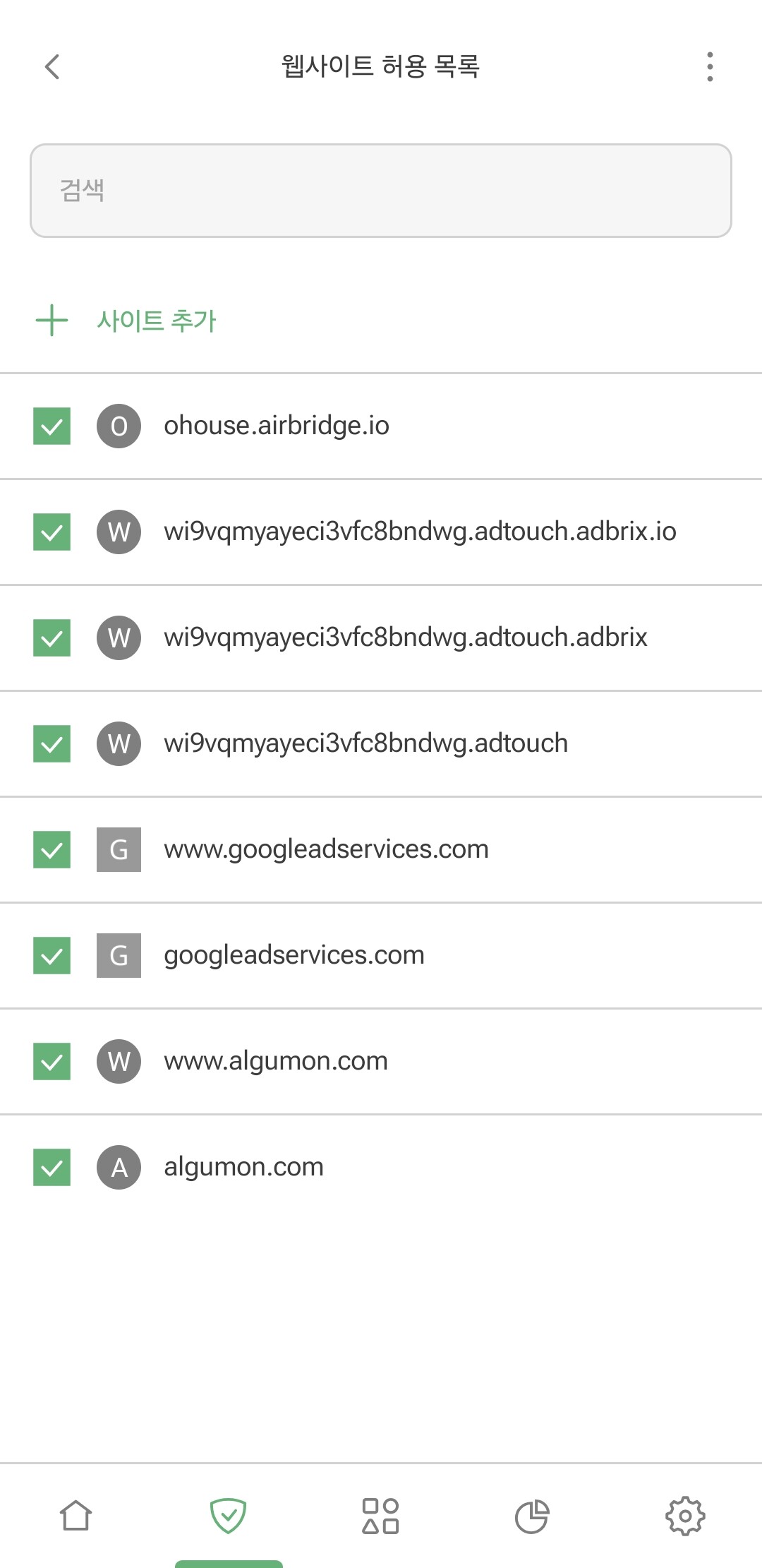Tap the 검색 search field
The height and width of the screenshot is (1568, 762).
381,191
